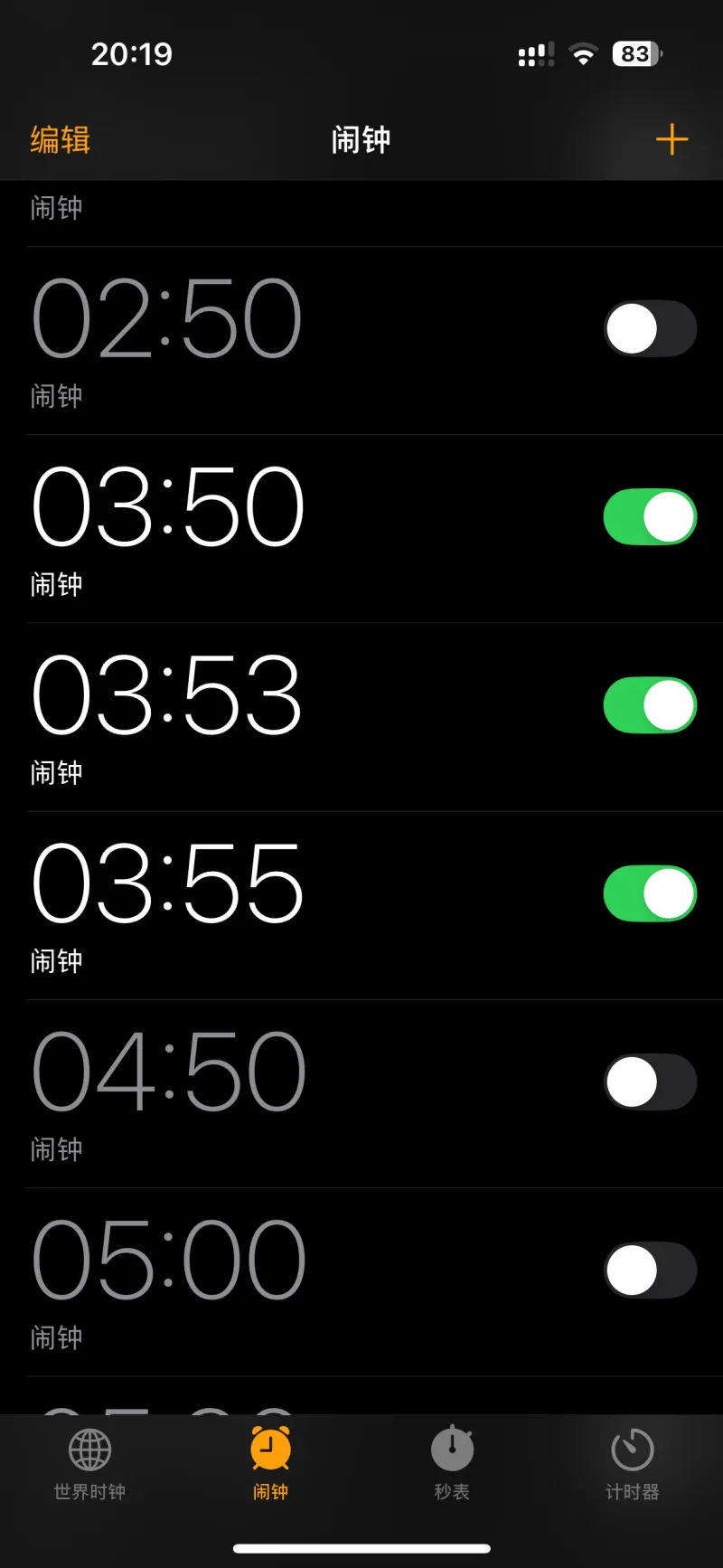The height and width of the screenshot is (1568, 723).
Task: Tap the 编辑 (Edit) button
Action: [x=60, y=140]
